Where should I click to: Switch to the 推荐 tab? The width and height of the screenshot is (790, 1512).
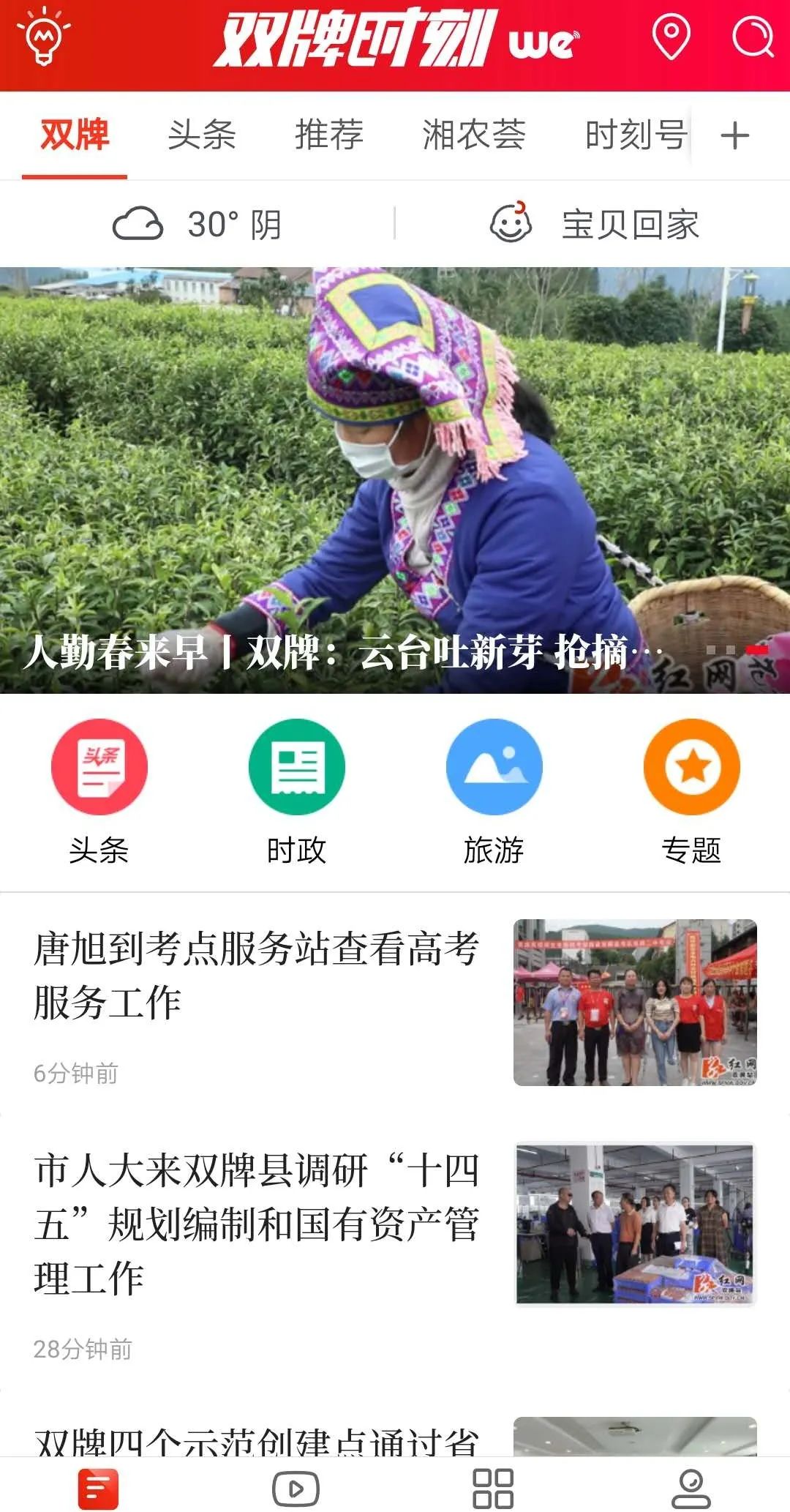(329, 135)
